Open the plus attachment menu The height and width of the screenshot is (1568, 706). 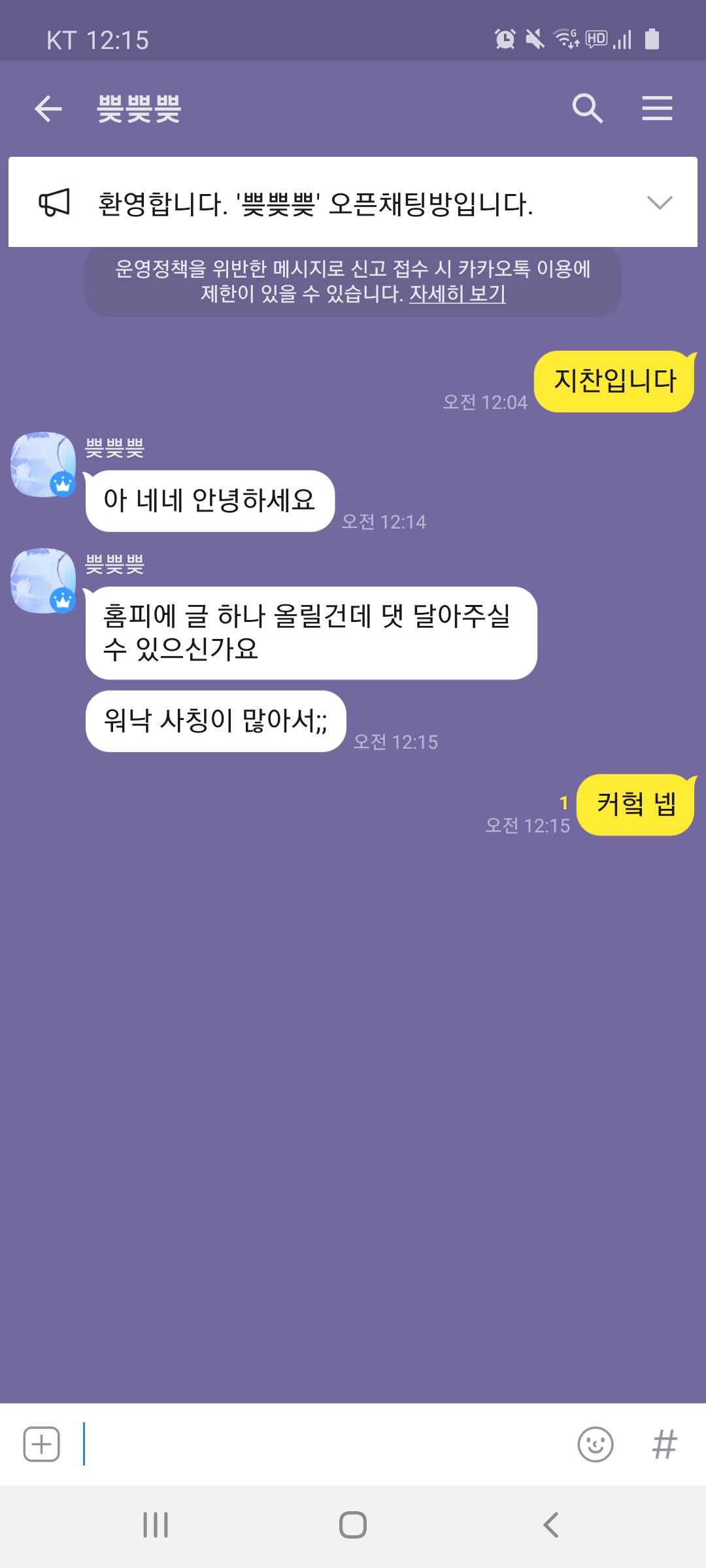pos(42,1444)
